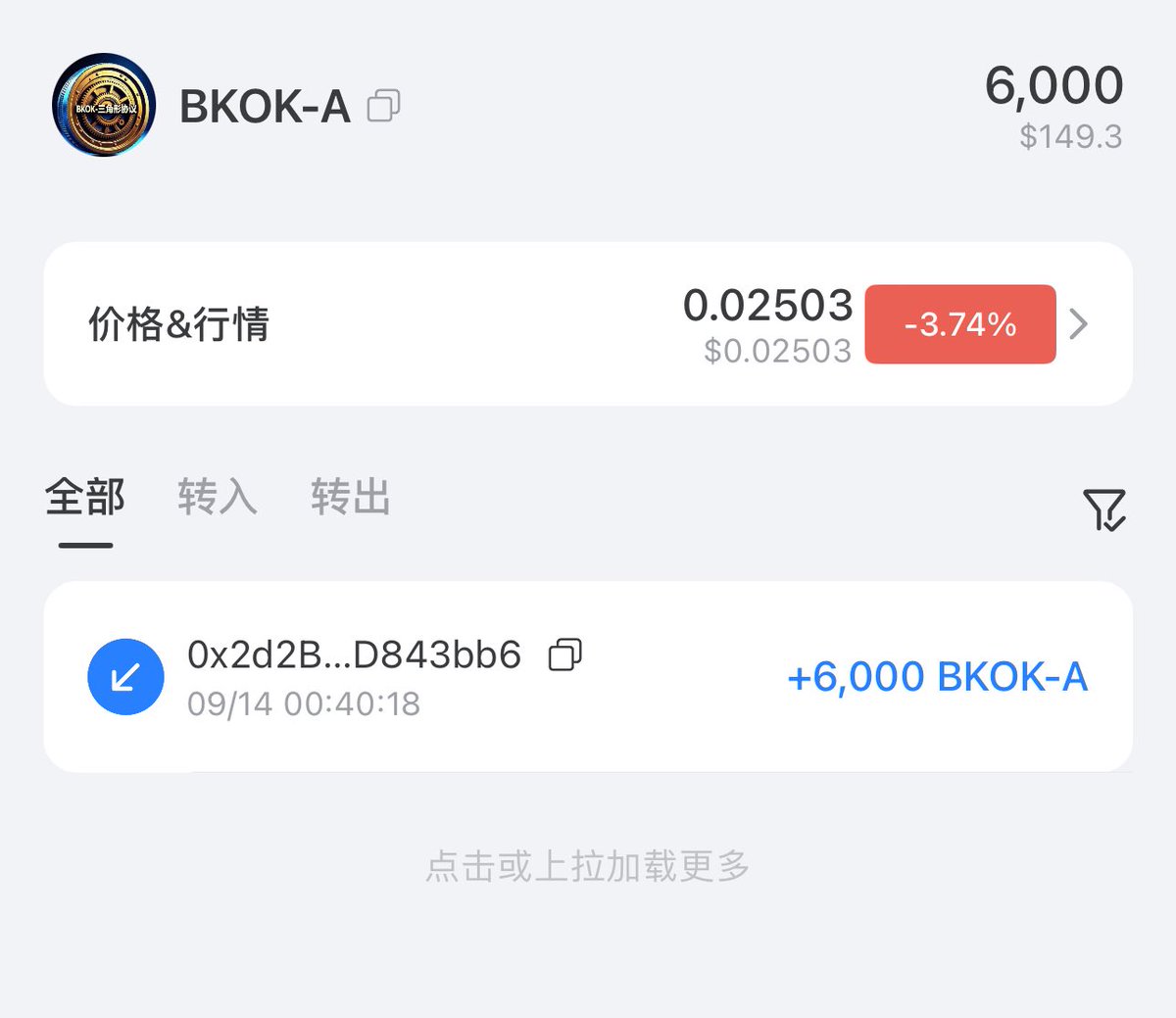Viewport: 1176px width, 1018px height.
Task: Select the 全部 tab
Action: 85,497
